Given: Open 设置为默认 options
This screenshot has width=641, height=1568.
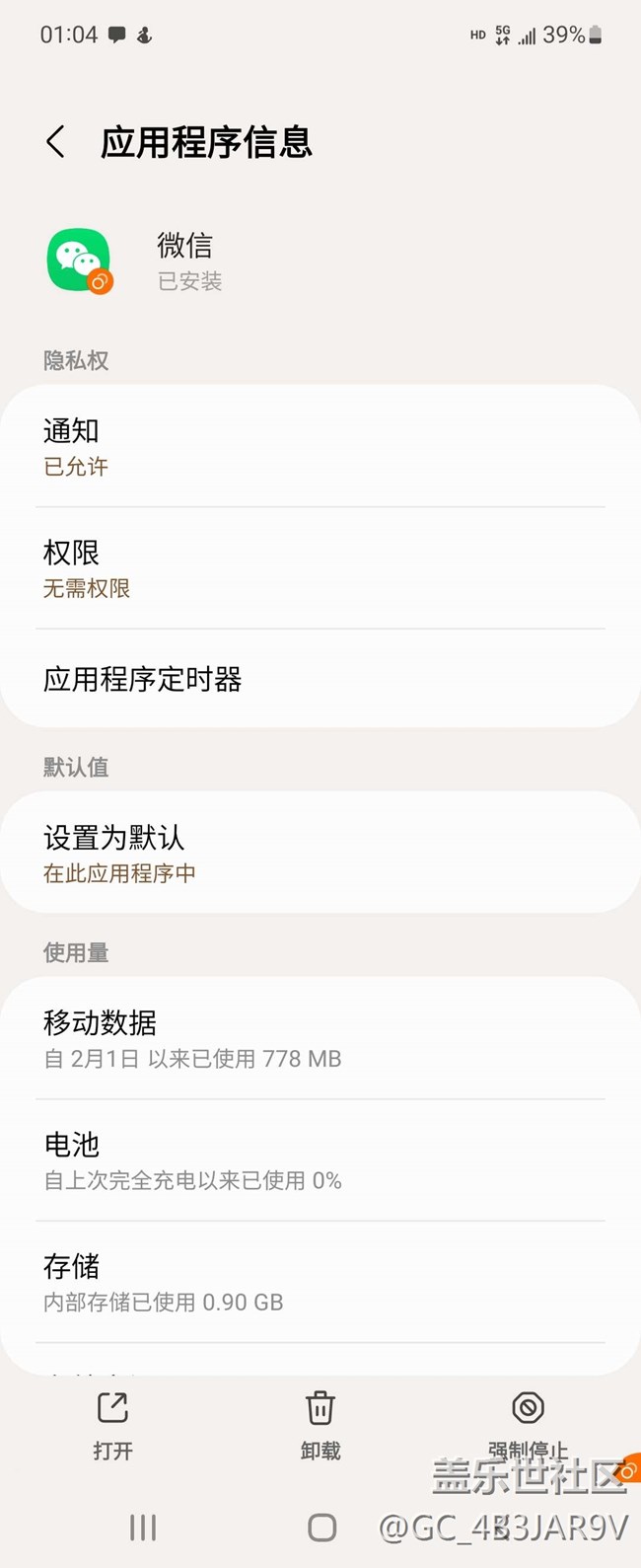Looking at the screenshot, I should coord(320,854).
